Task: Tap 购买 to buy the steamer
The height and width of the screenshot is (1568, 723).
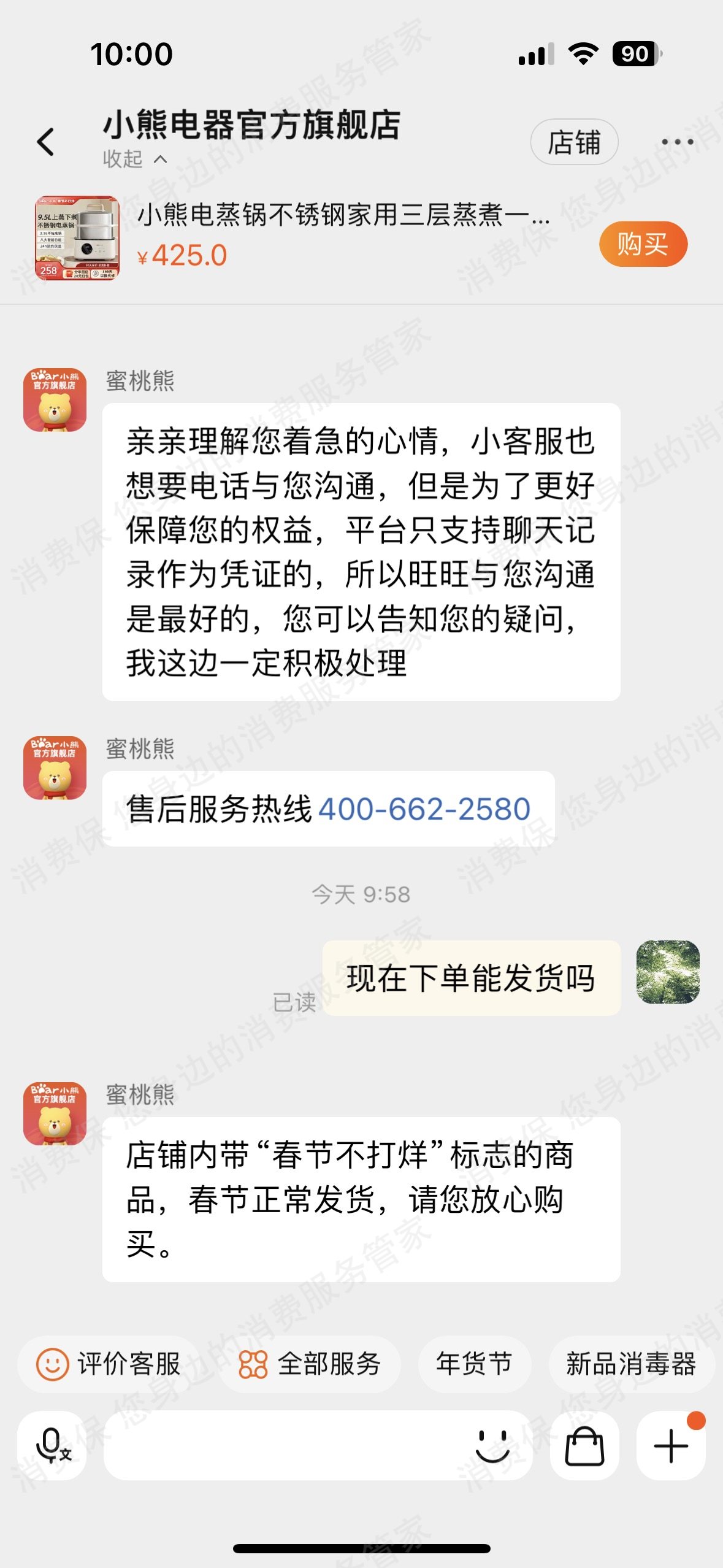Action: [x=643, y=244]
